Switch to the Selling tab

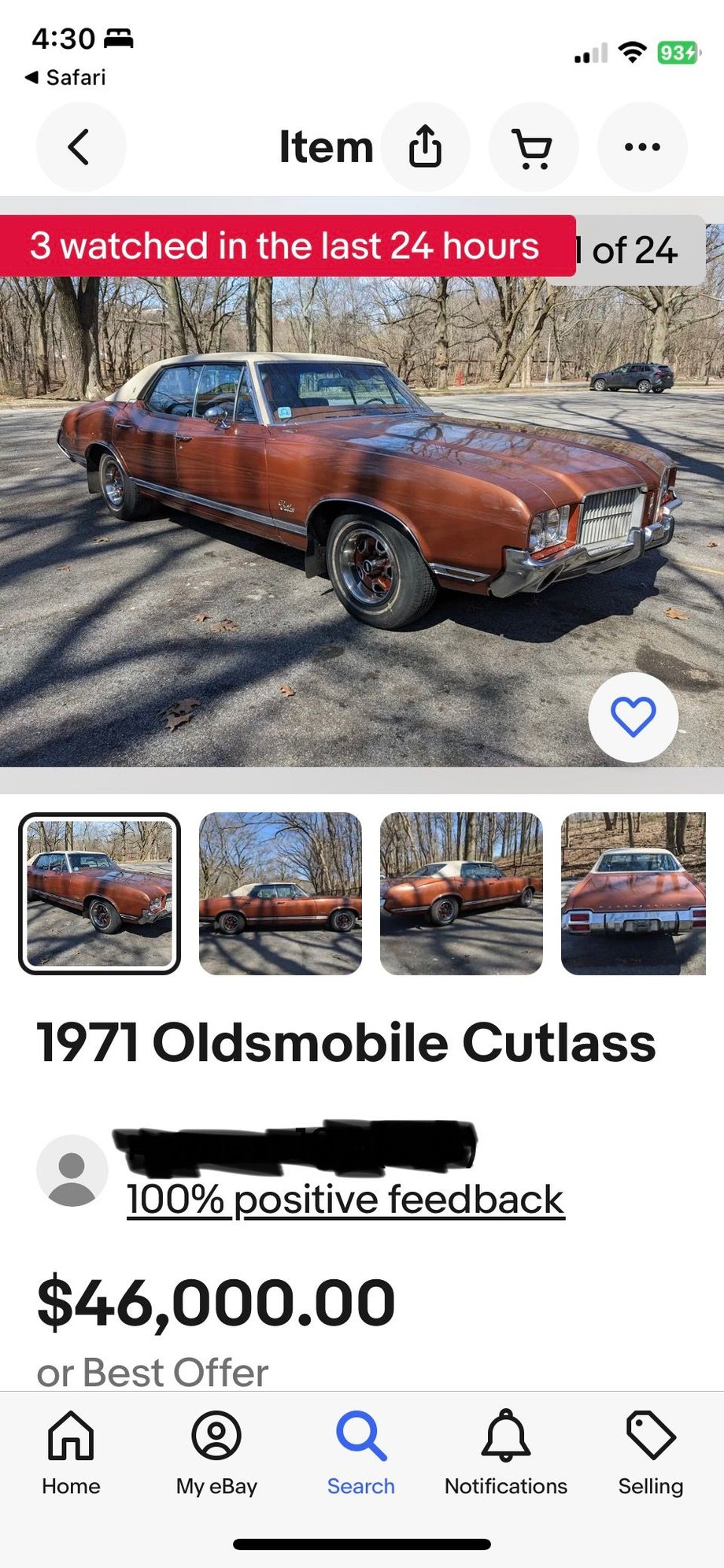pos(650,1454)
